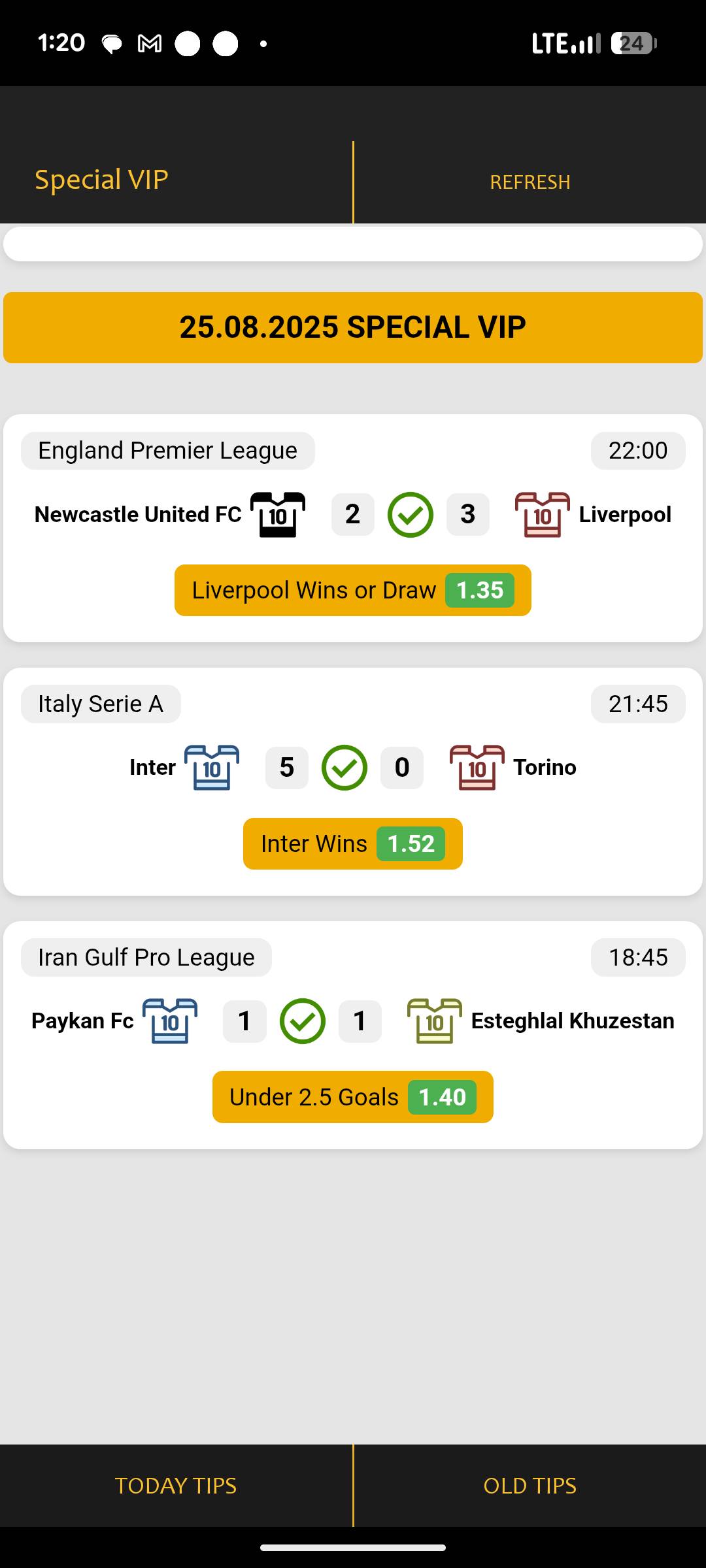Image resolution: width=706 pixels, height=1568 pixels.
Task: Switch to the TODAY TIPS tab
Action: click(176, 1486)
